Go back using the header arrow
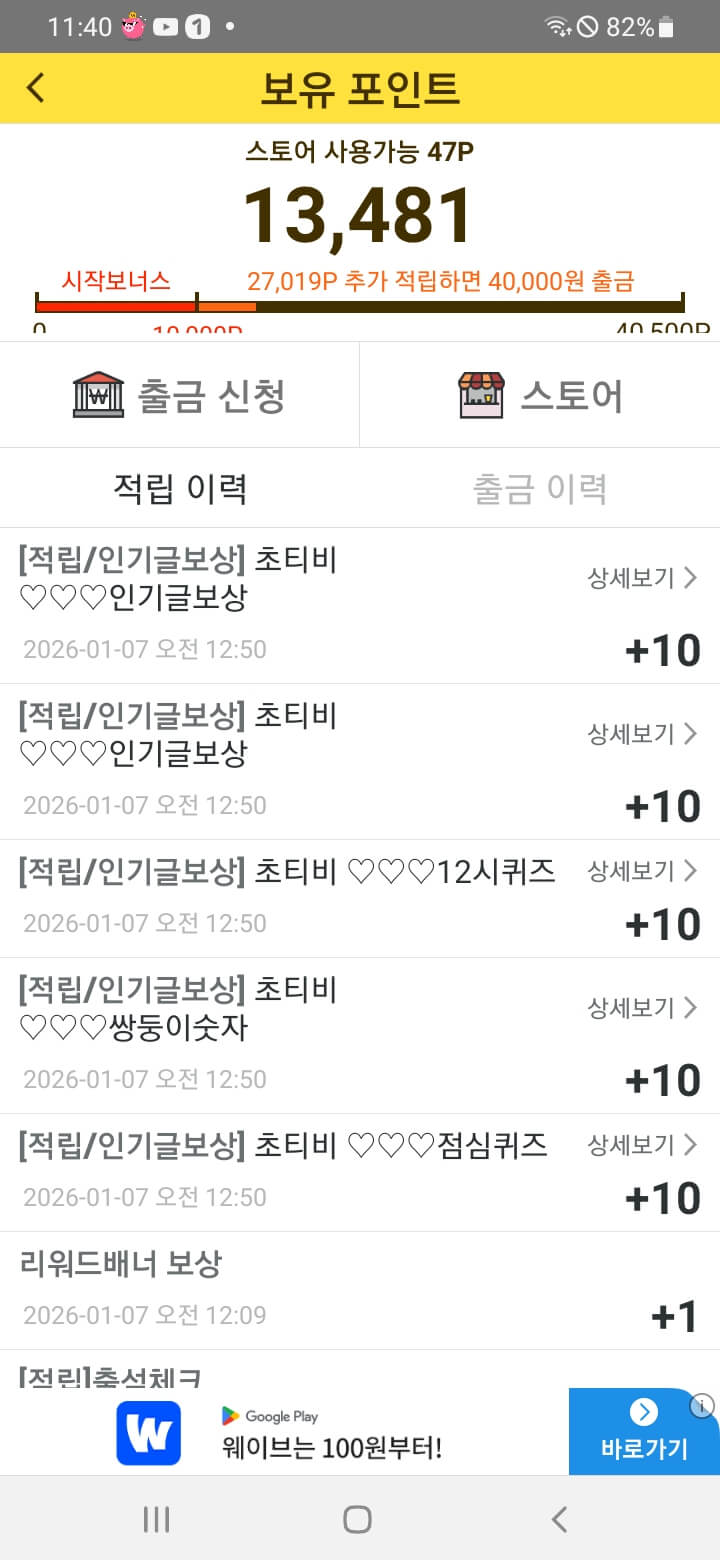This screenshot has height=1560, width=720. pos(36,88)
